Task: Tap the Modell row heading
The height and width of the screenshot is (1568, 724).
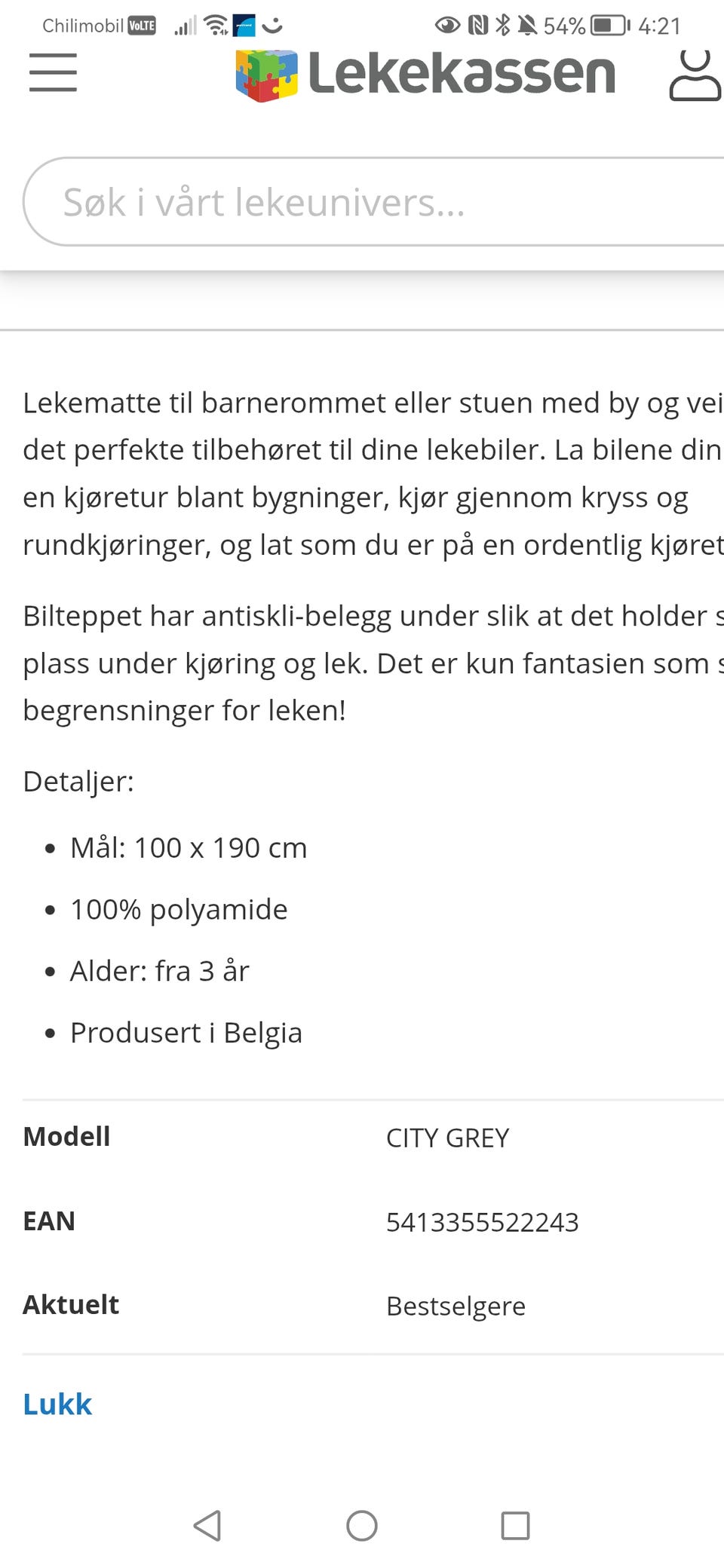Action: (x=66, y=1136)
